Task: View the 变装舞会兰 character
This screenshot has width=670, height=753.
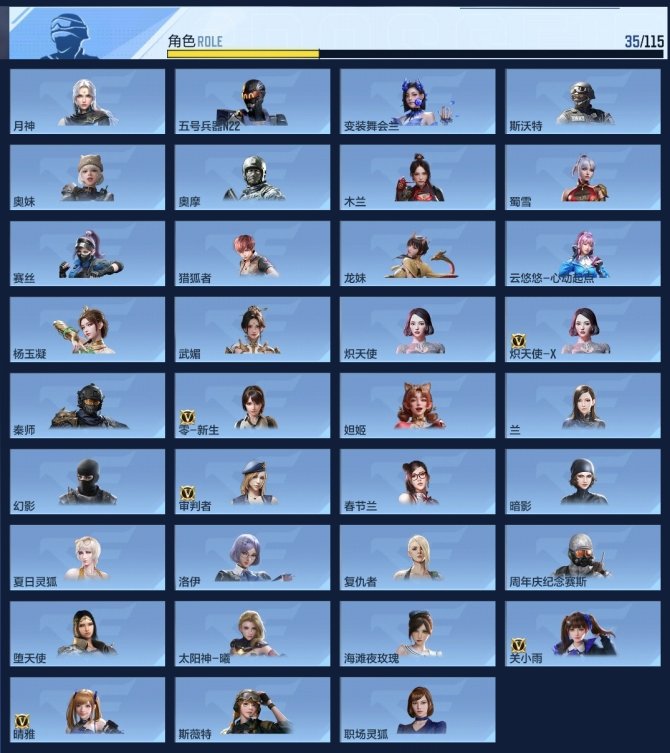Action: point(417,101)
